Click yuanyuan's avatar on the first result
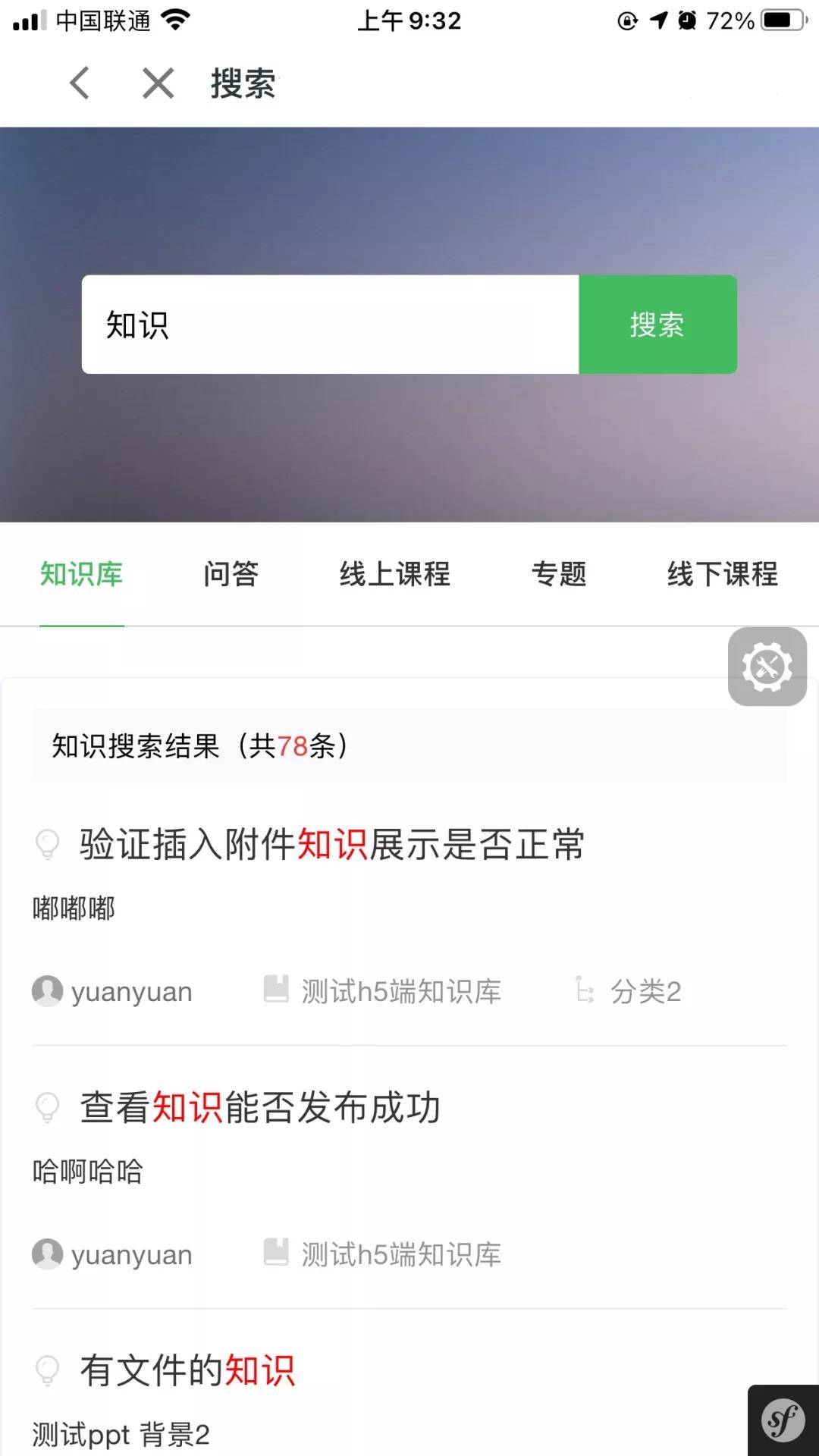Viewport: 819px width, 1456px height. [48, 990]
